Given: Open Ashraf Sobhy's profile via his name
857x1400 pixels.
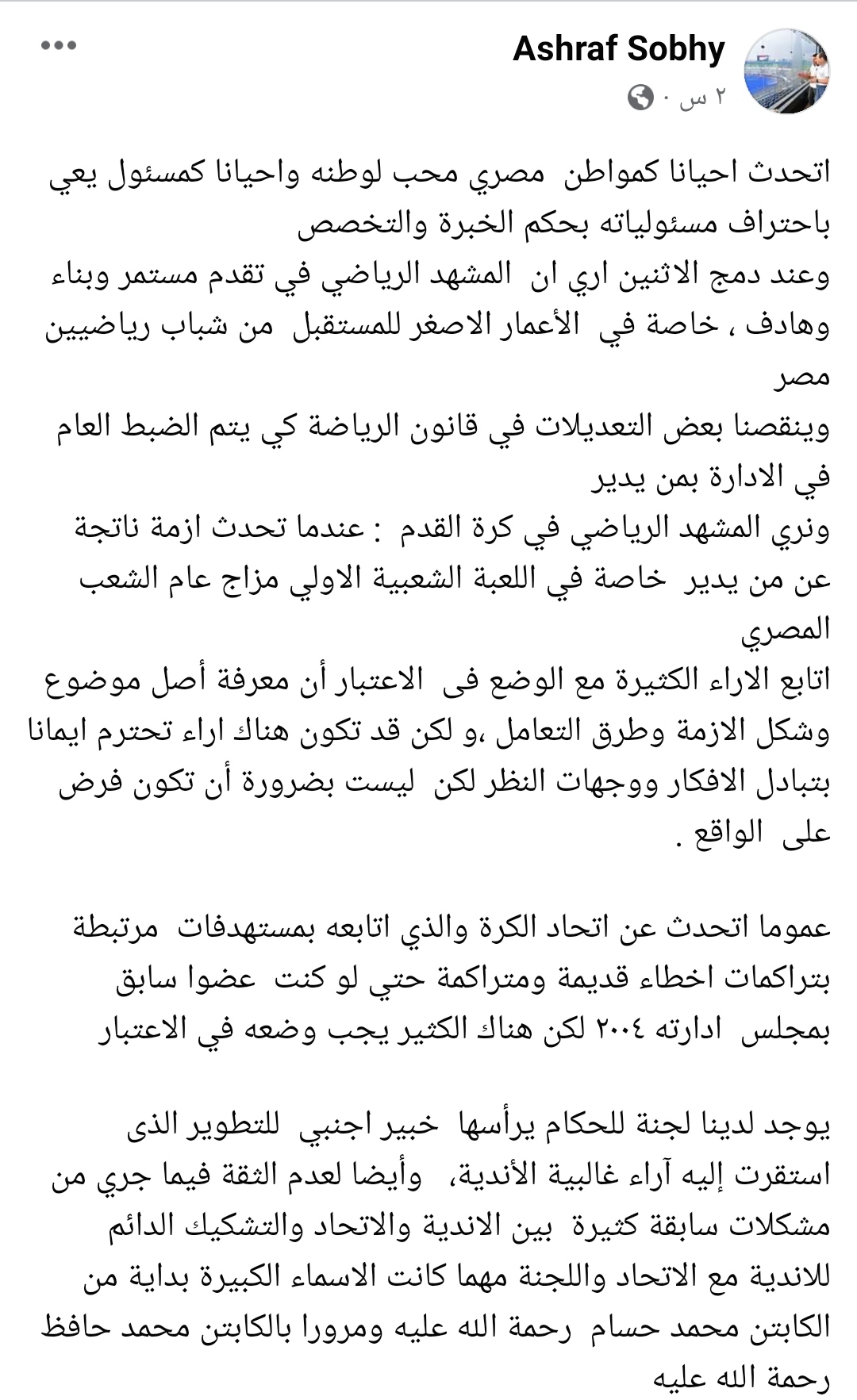Looking at the screenshot, I should point(619,49).
